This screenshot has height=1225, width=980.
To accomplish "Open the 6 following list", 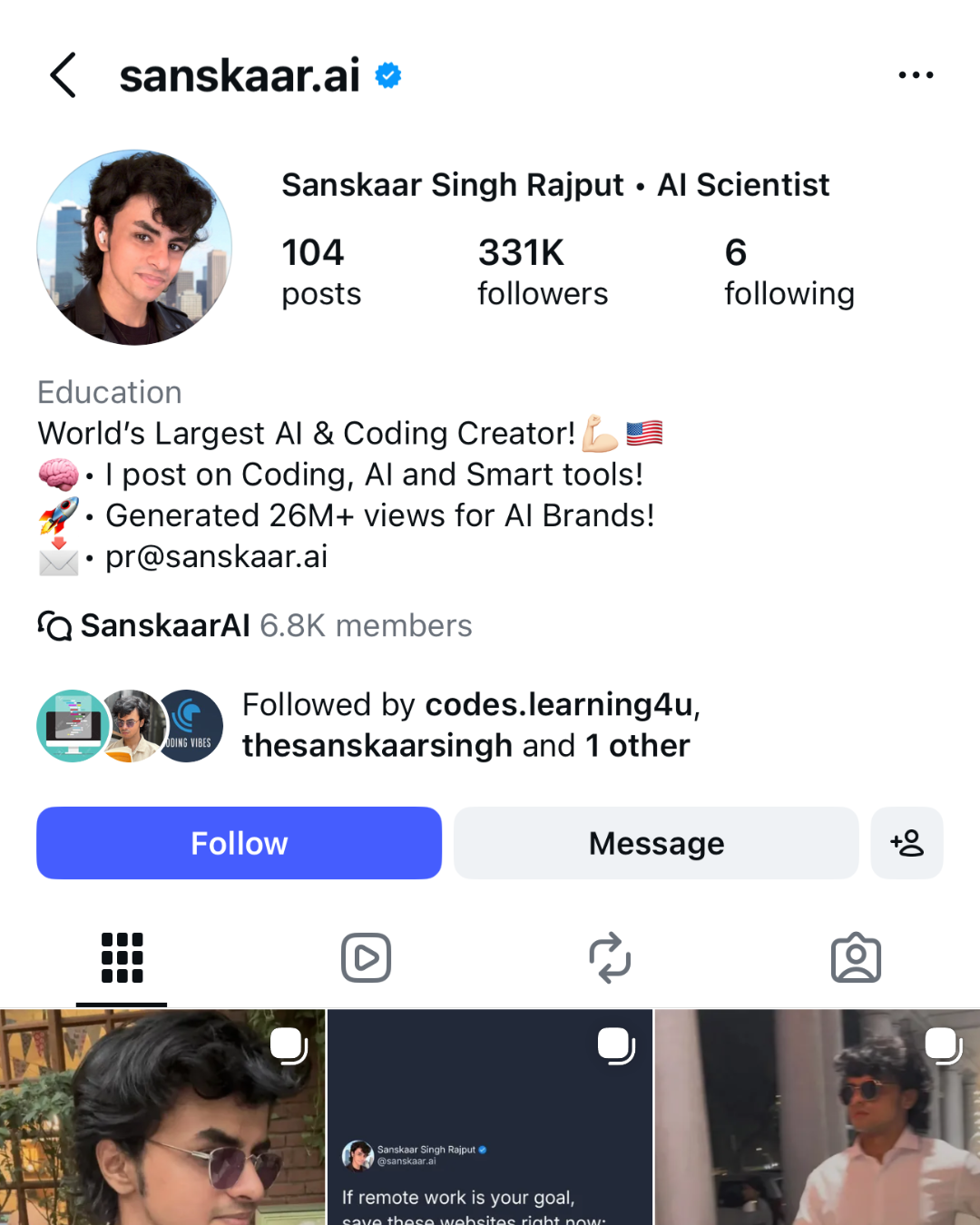I will click(788, 272).
